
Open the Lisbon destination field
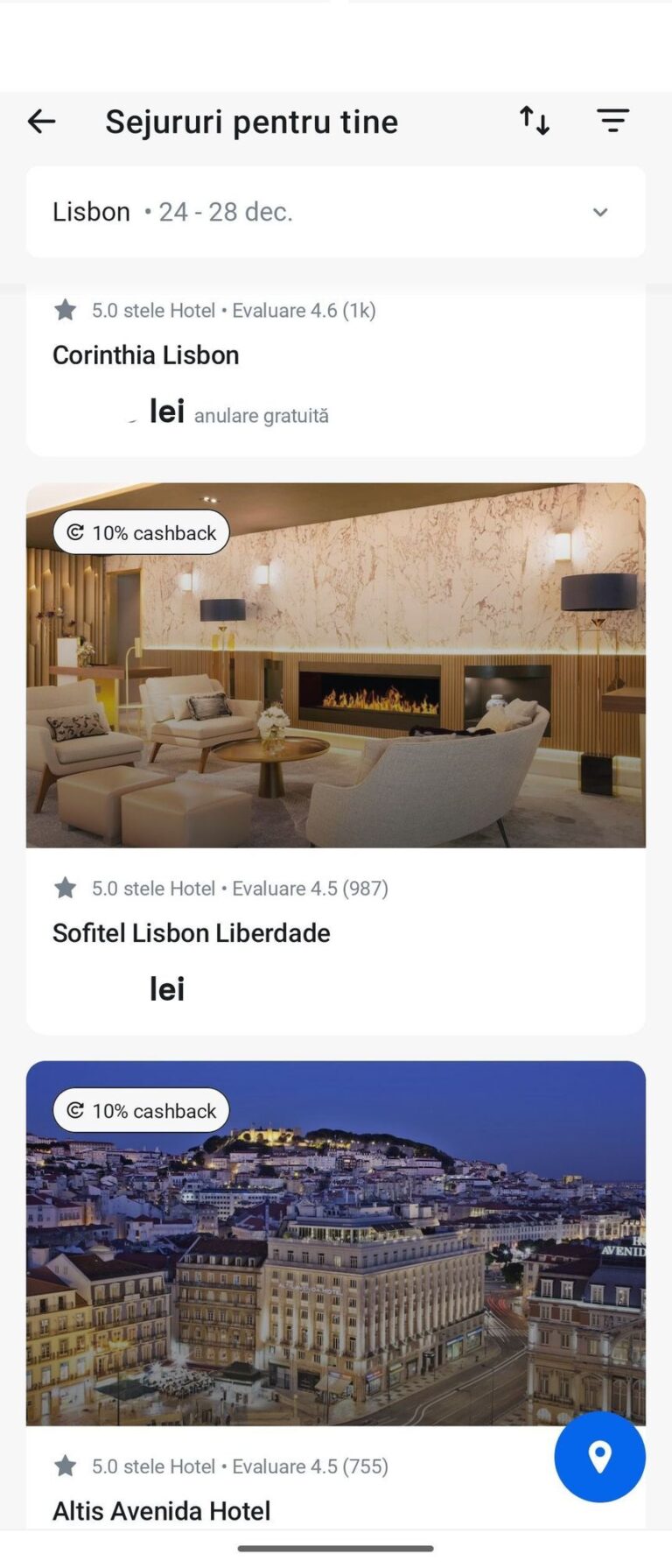tap(91, 211)
